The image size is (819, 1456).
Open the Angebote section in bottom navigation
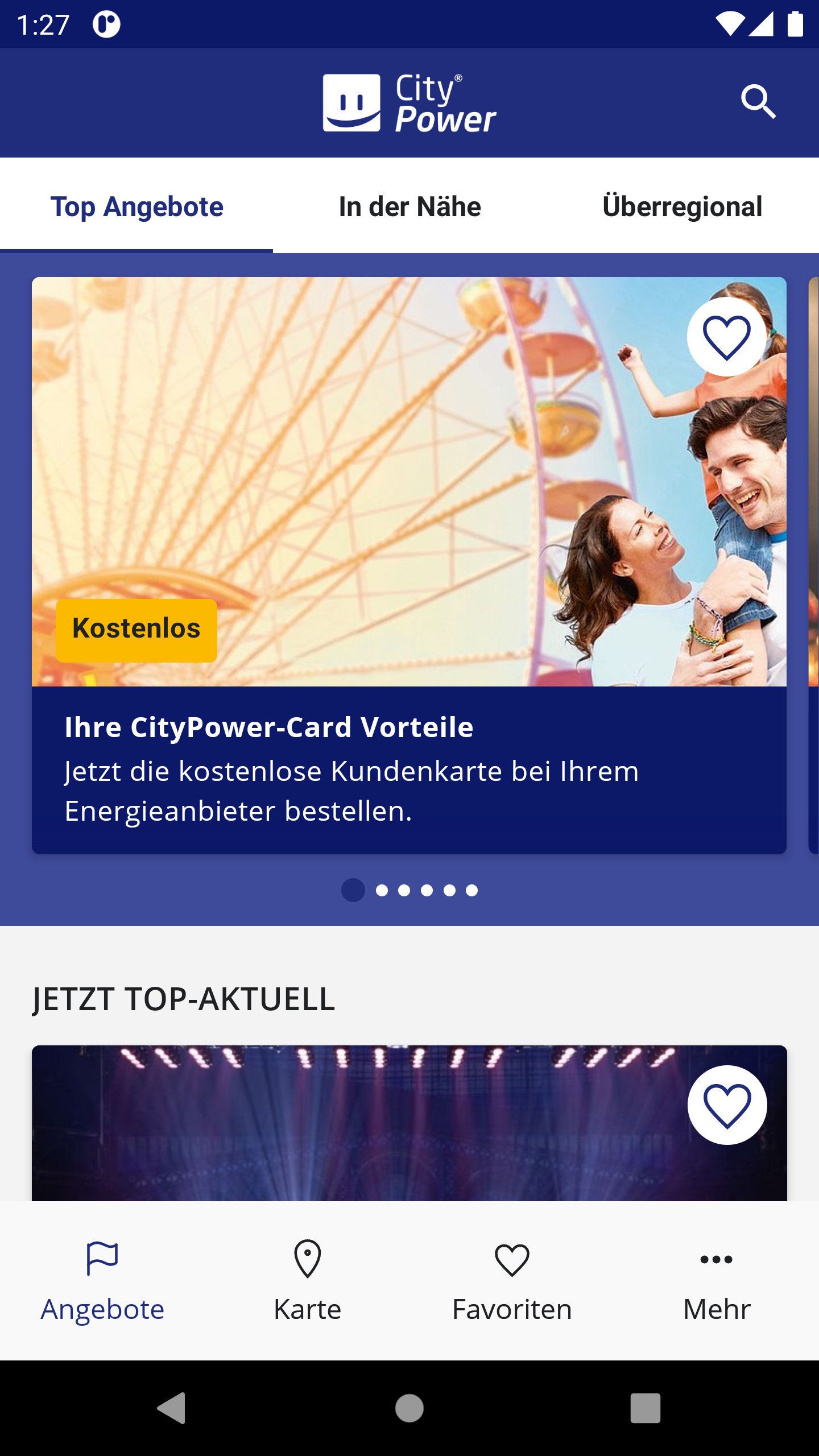[x=102, y=1281]
